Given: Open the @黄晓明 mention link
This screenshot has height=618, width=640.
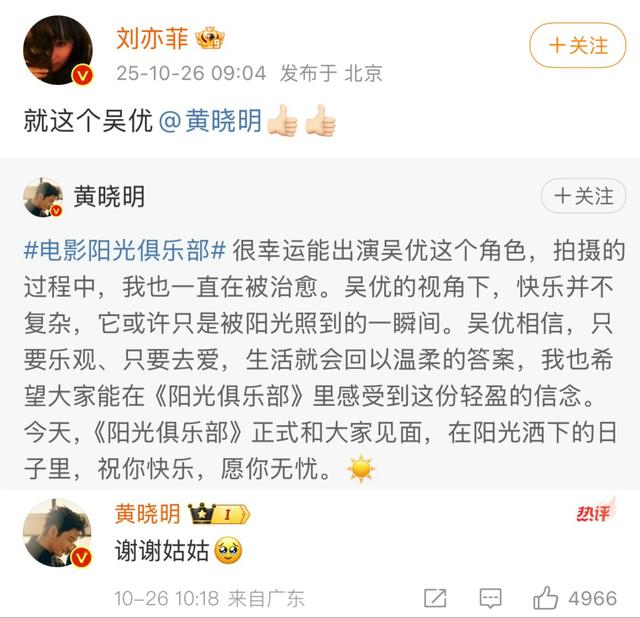Looking at the screenshot, I should pos(211,122).
